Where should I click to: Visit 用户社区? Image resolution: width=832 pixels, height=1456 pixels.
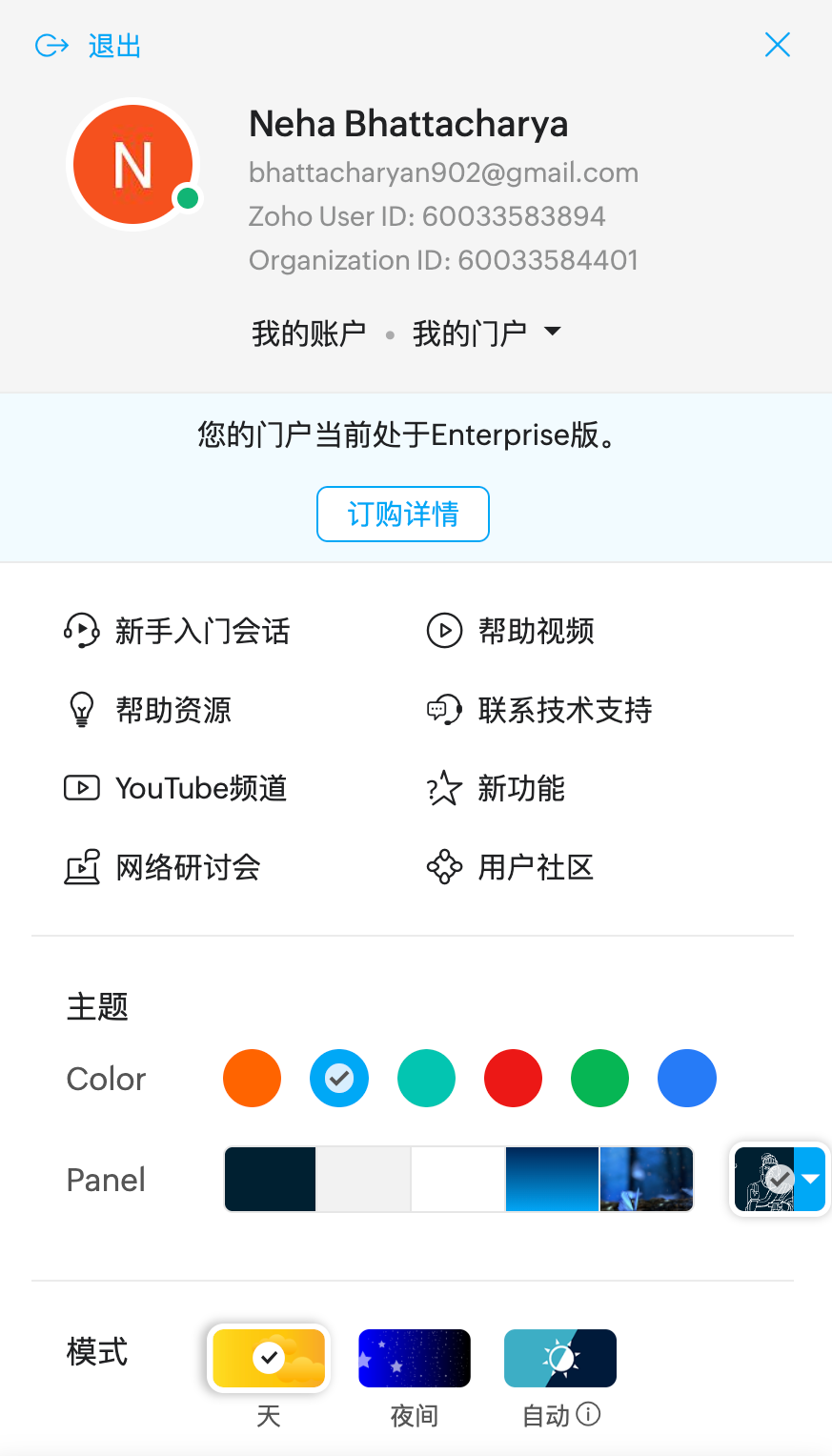pos(511,868)
